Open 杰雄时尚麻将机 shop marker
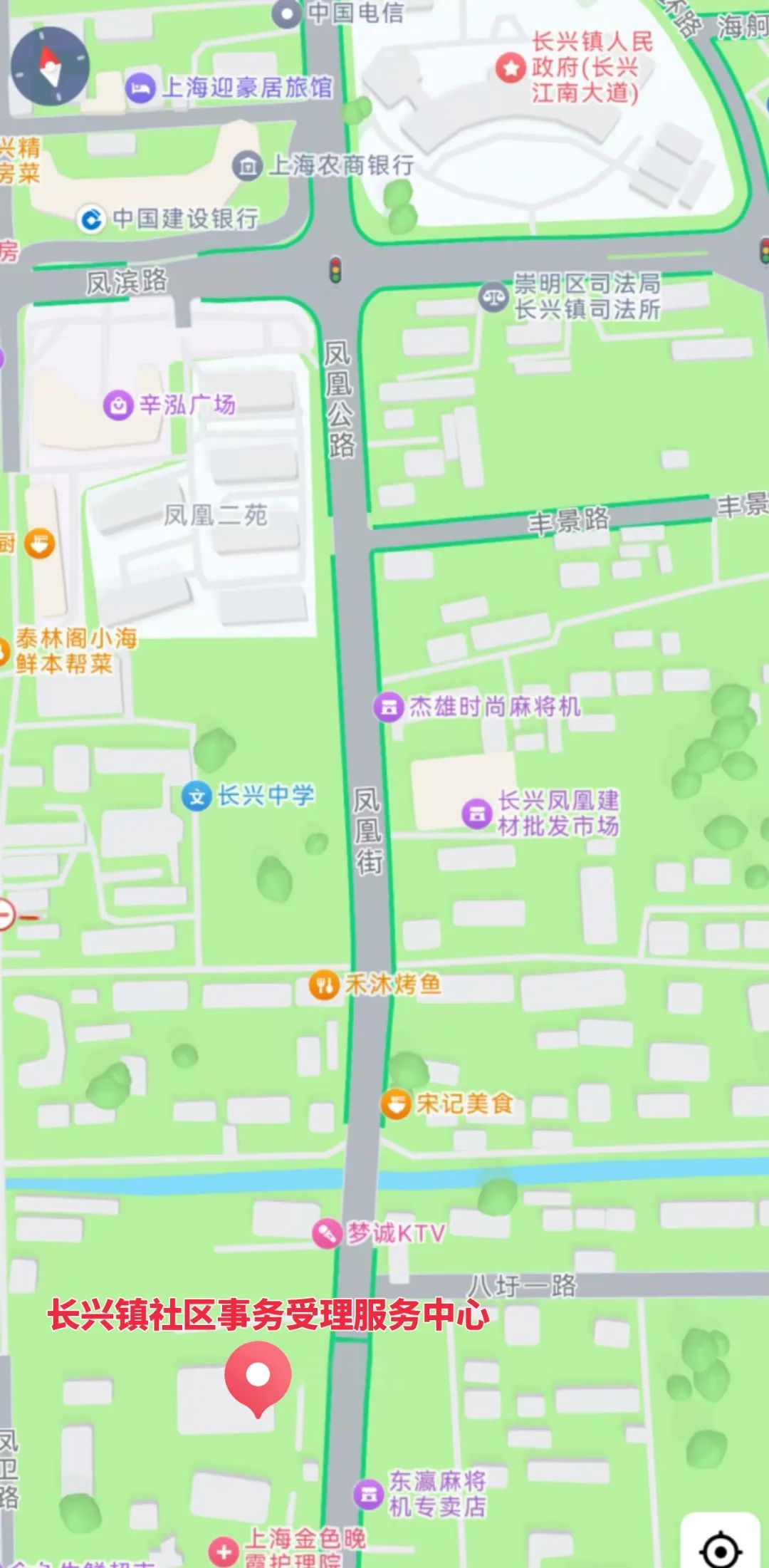 389,707
